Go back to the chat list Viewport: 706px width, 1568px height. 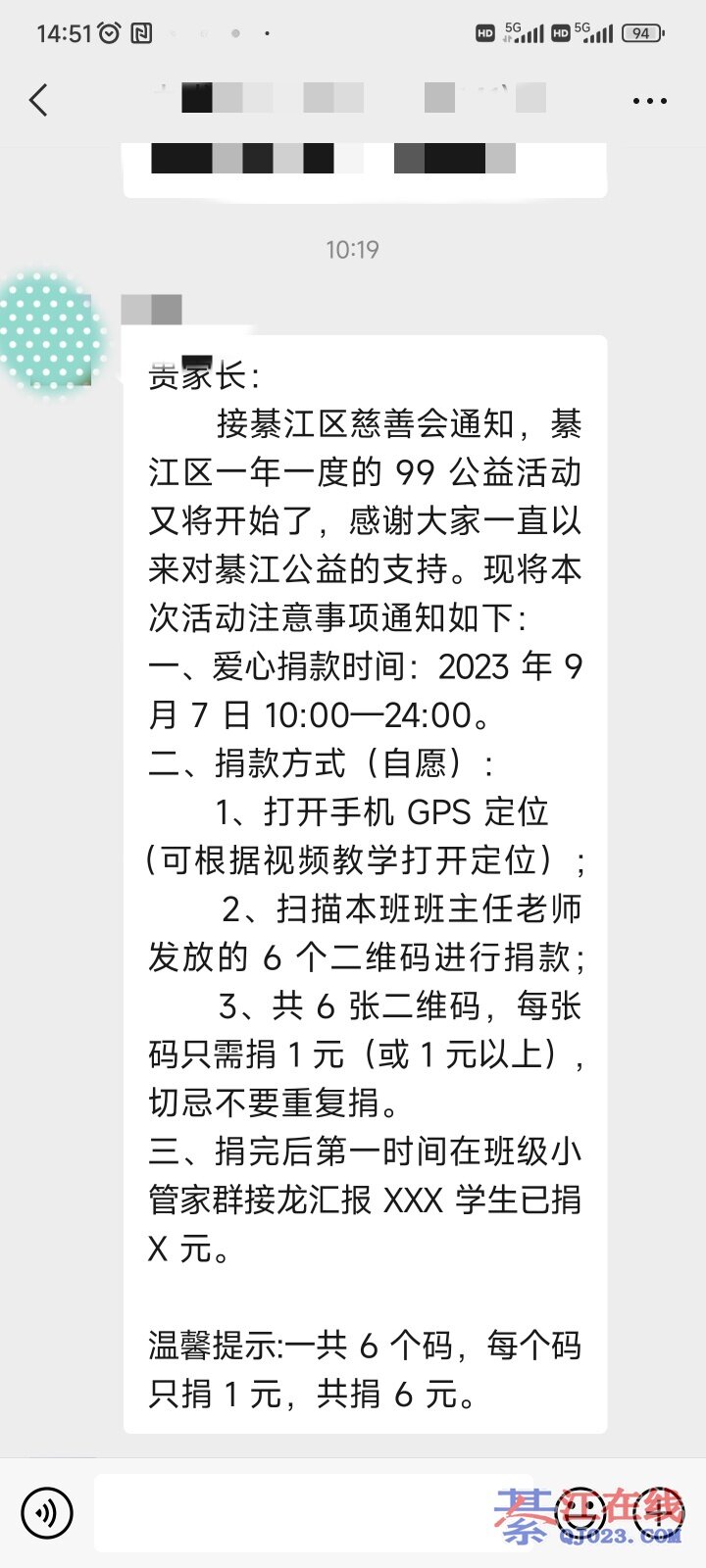coord(39,100)
